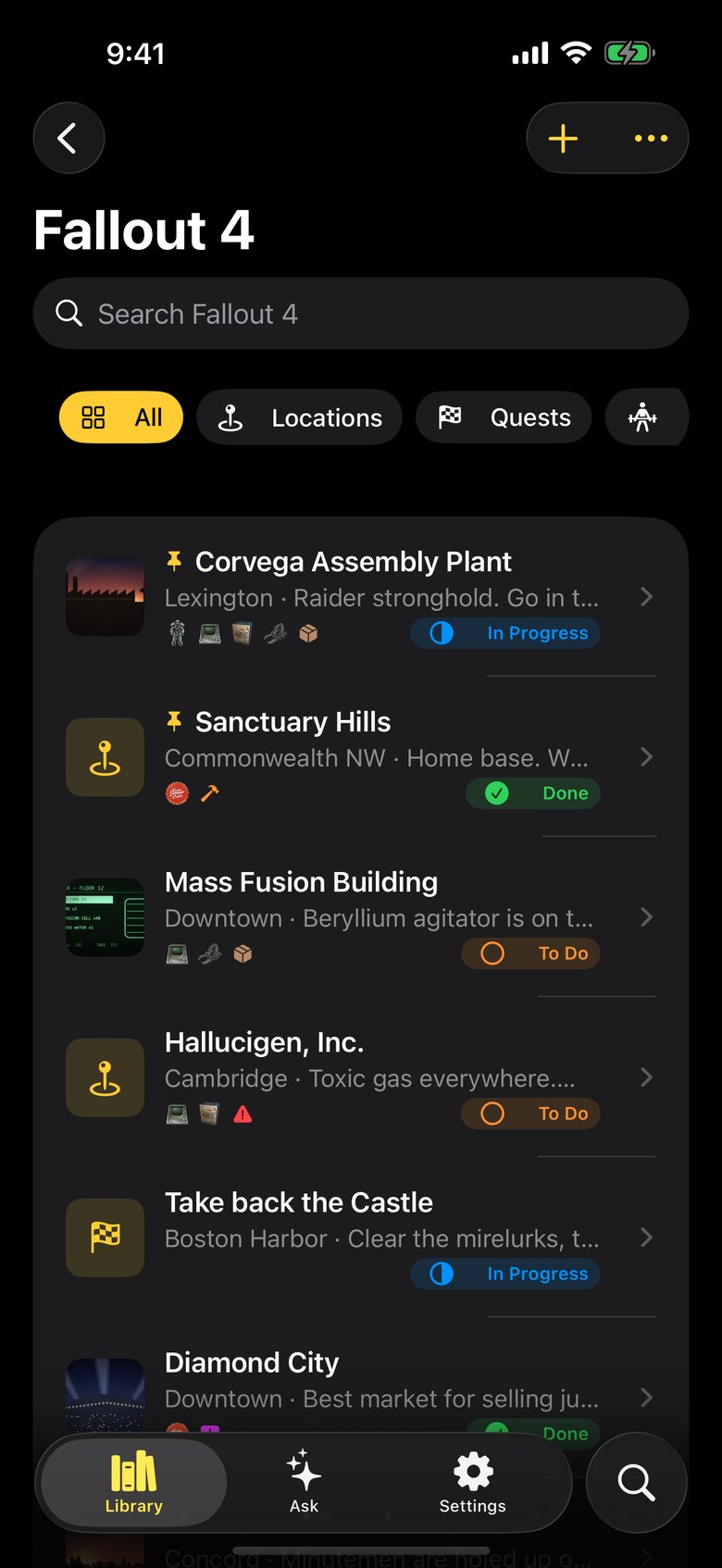Screen dimensions: 722x1568
Task: Open the Mass Fusion Building entry
Action: pos(361,917)
